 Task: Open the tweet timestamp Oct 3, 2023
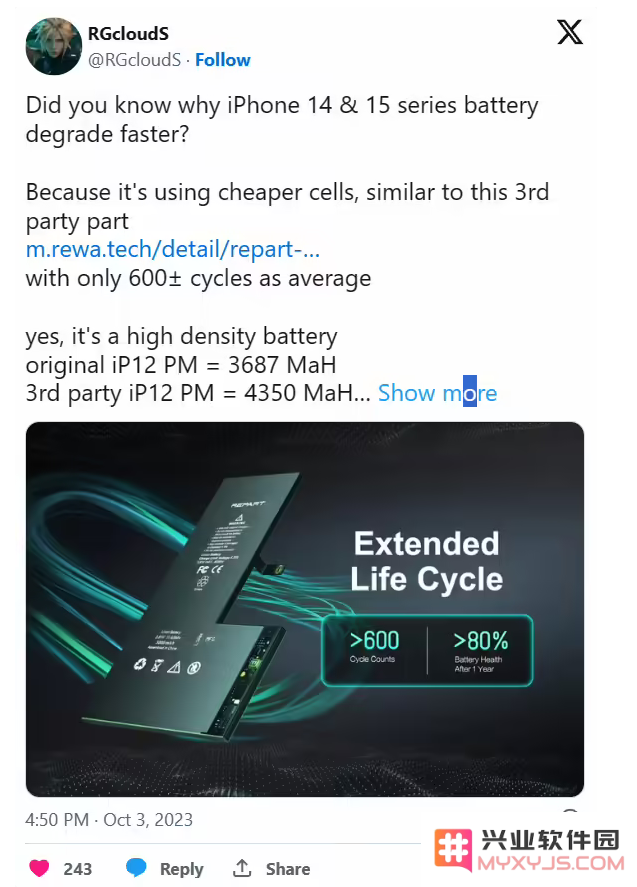(x=109, y=820)
